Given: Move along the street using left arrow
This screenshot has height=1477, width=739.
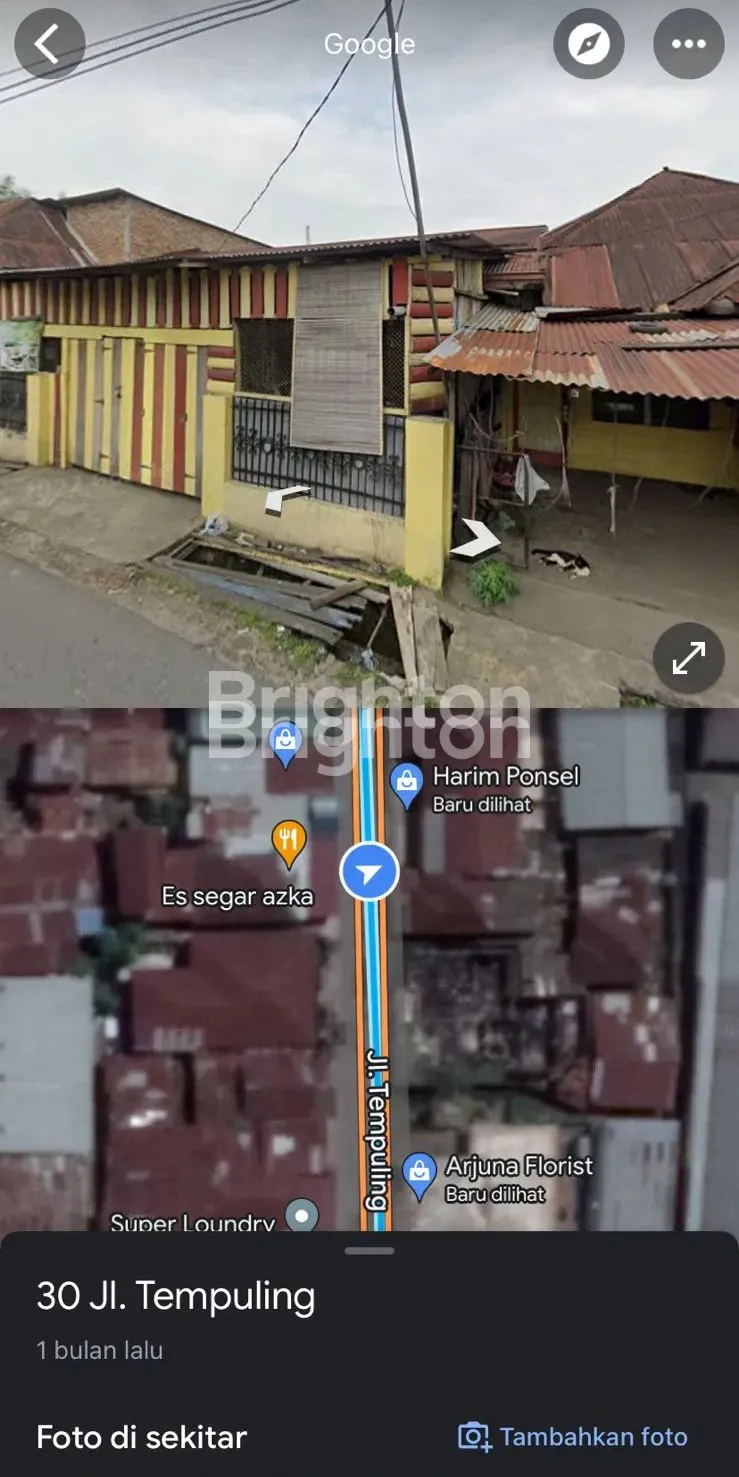Looking at the screenshot, I should click(x=287, y=498).
